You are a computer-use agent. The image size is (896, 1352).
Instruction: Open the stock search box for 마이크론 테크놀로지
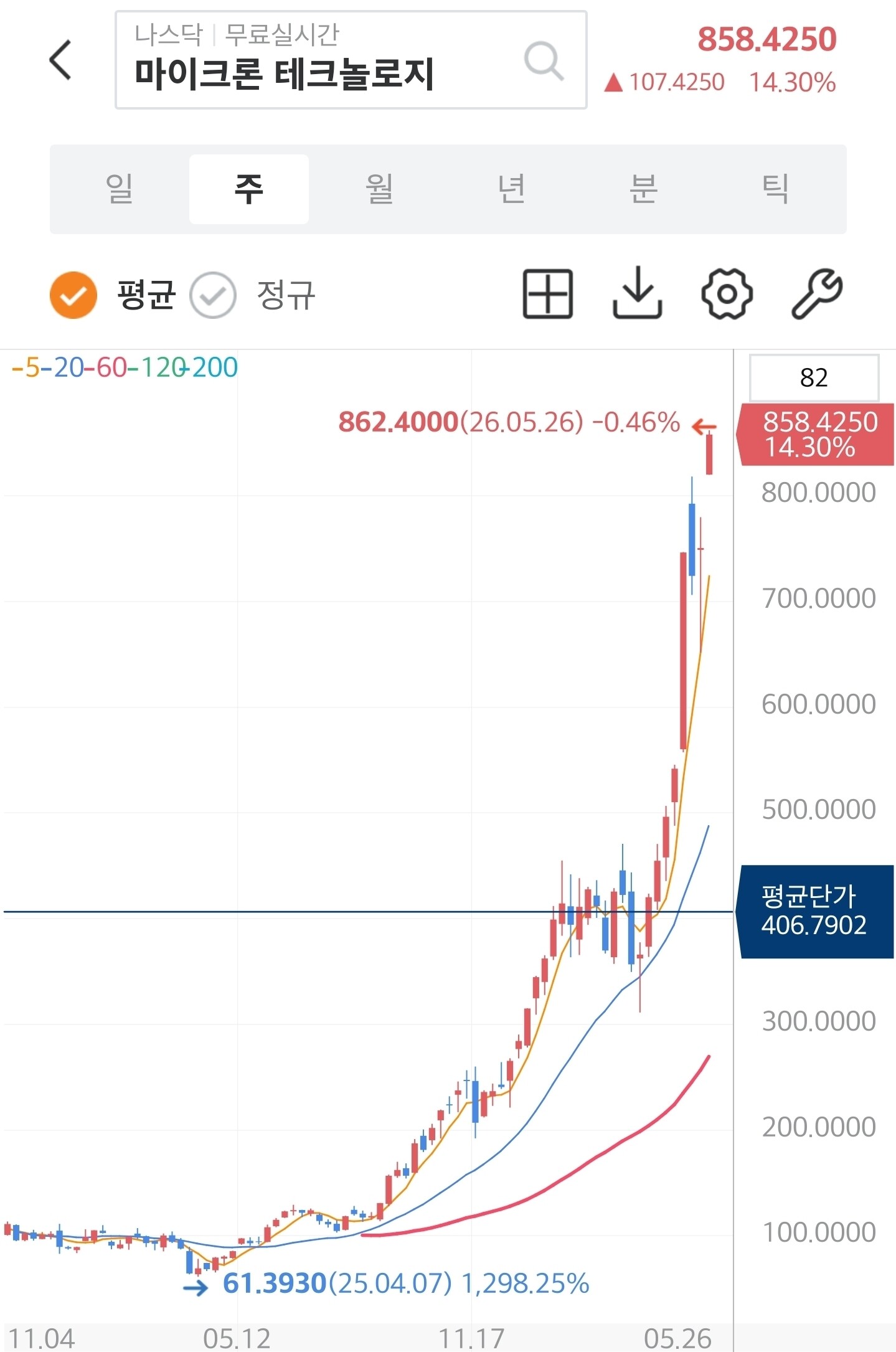(x=351, y=60)
